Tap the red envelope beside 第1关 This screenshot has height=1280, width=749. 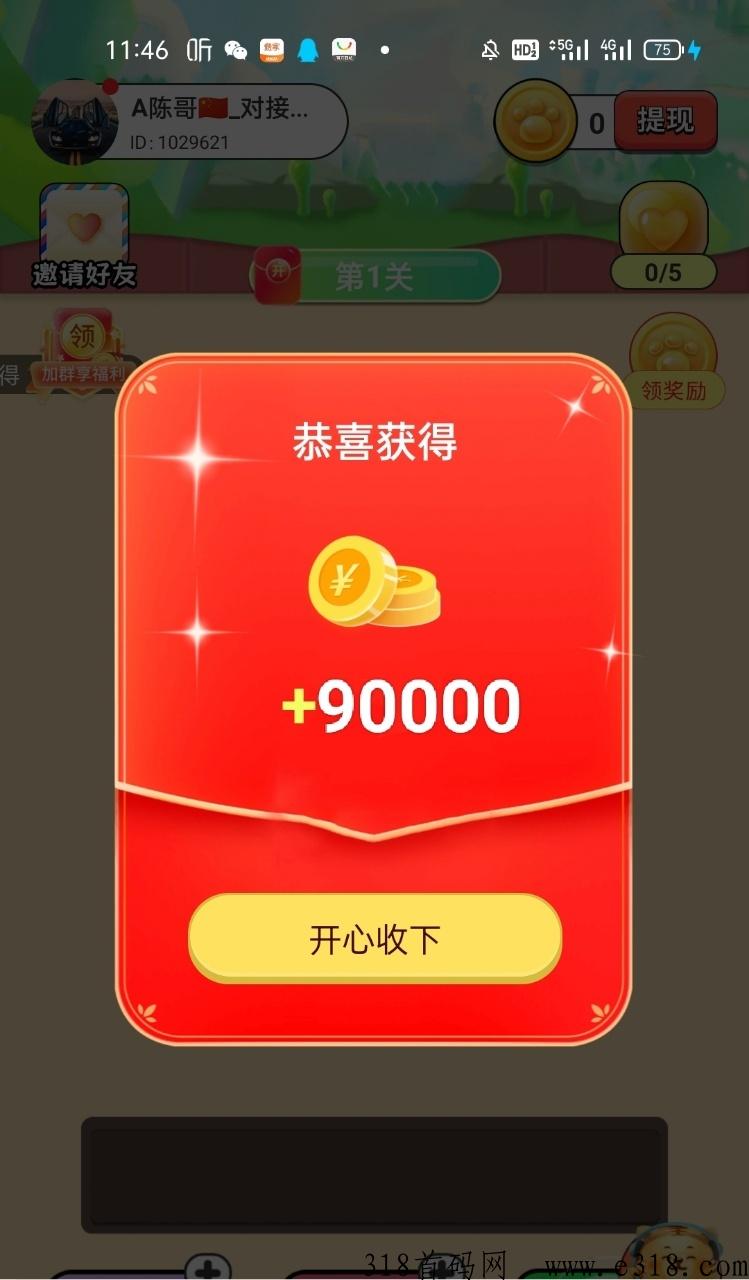point(278,274)
